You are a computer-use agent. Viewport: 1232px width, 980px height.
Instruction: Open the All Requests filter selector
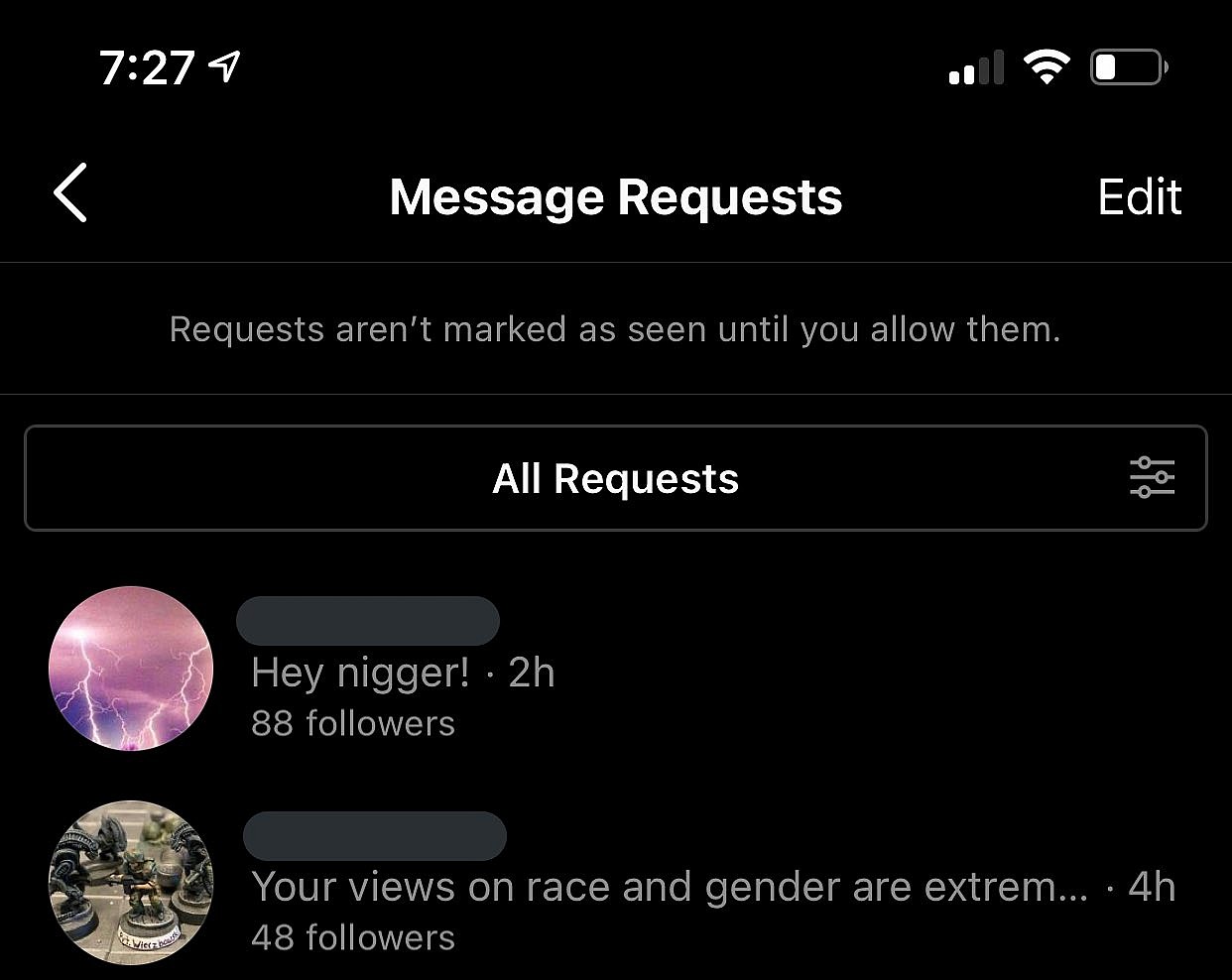615,479
